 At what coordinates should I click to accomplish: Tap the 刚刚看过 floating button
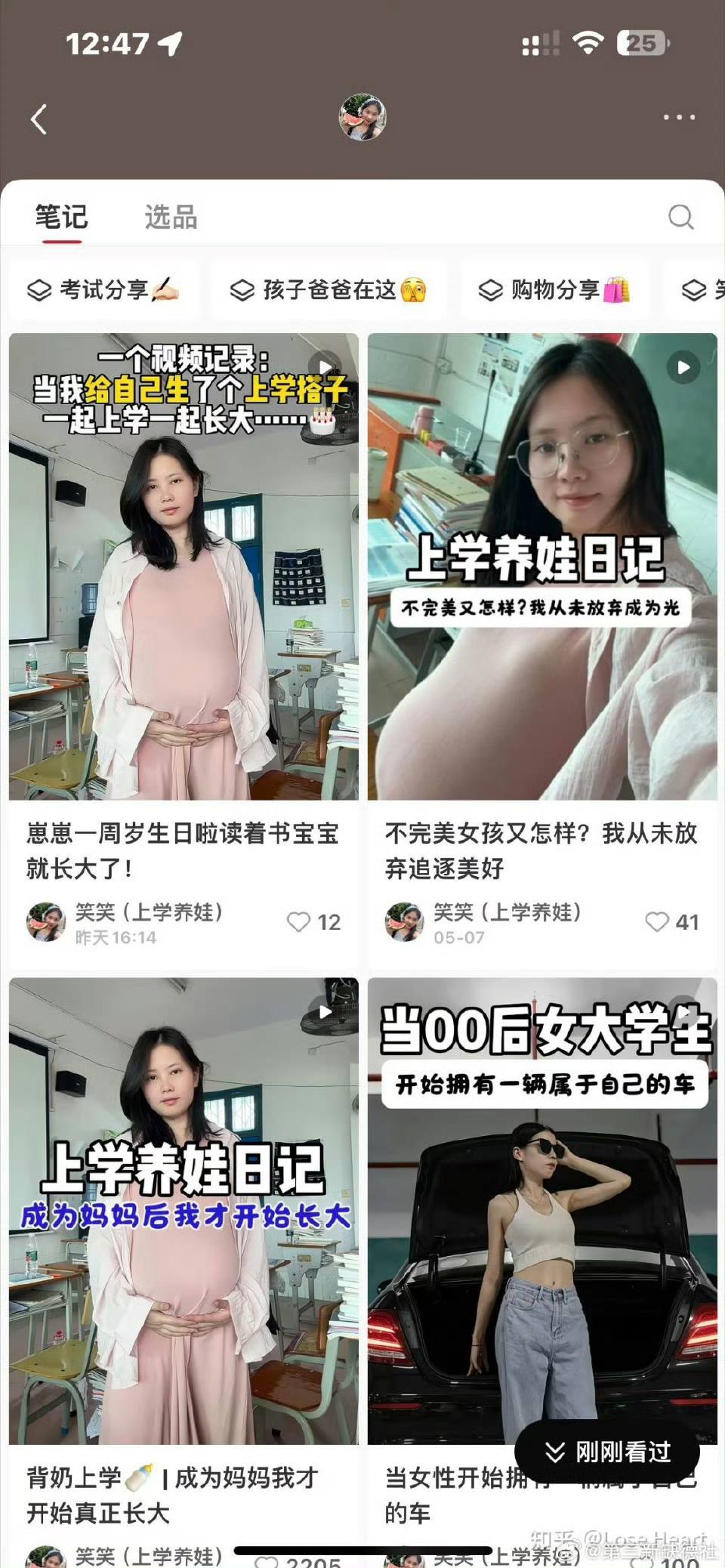(x=607, y=1452)
